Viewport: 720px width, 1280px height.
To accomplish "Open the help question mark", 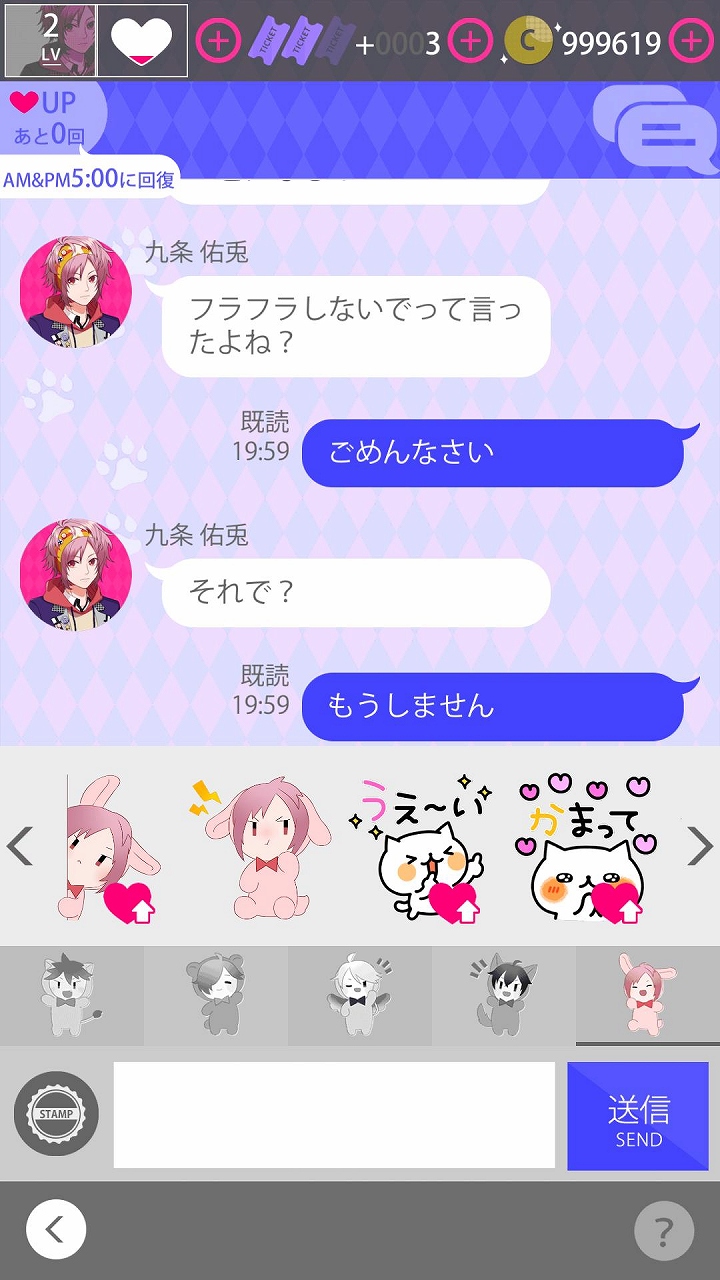I will point(663,1230).
